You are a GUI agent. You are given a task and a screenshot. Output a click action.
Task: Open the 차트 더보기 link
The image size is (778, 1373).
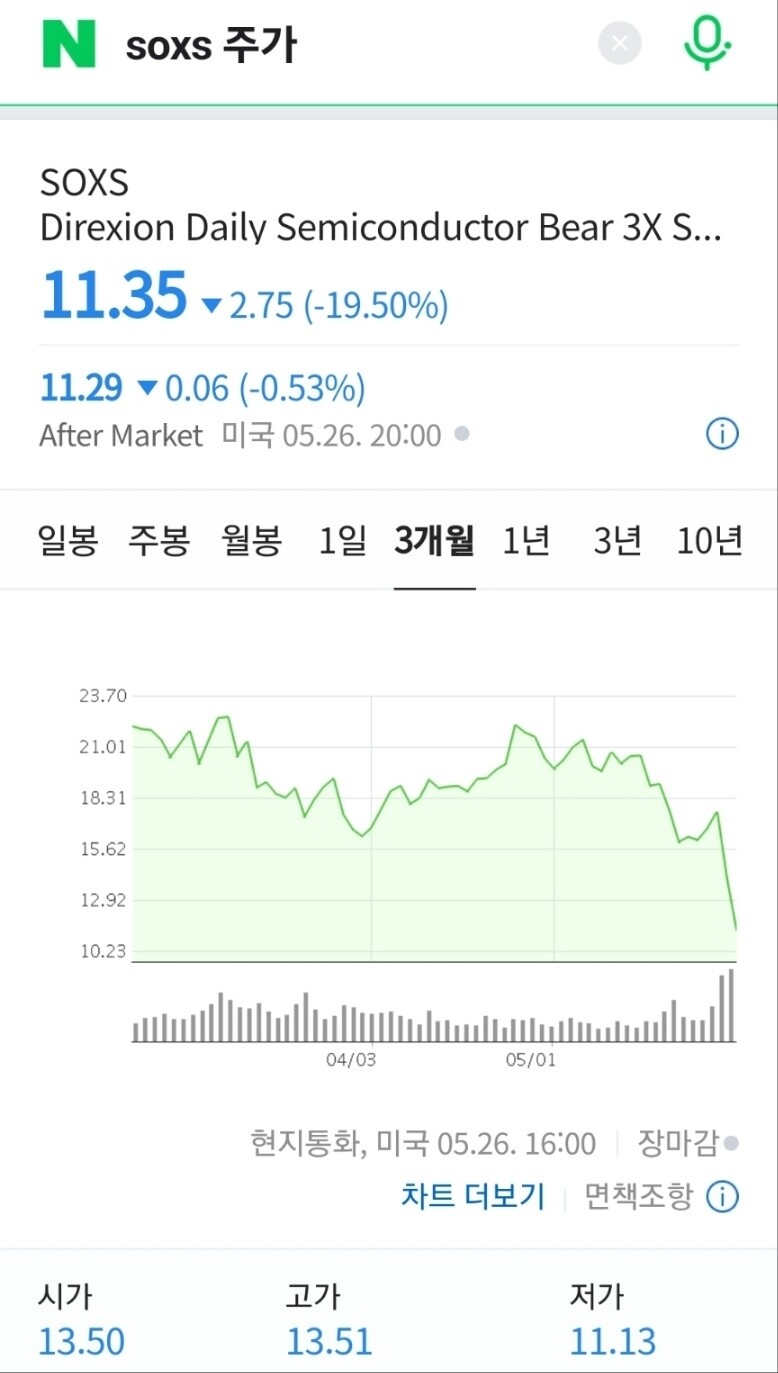(473, 1196)
